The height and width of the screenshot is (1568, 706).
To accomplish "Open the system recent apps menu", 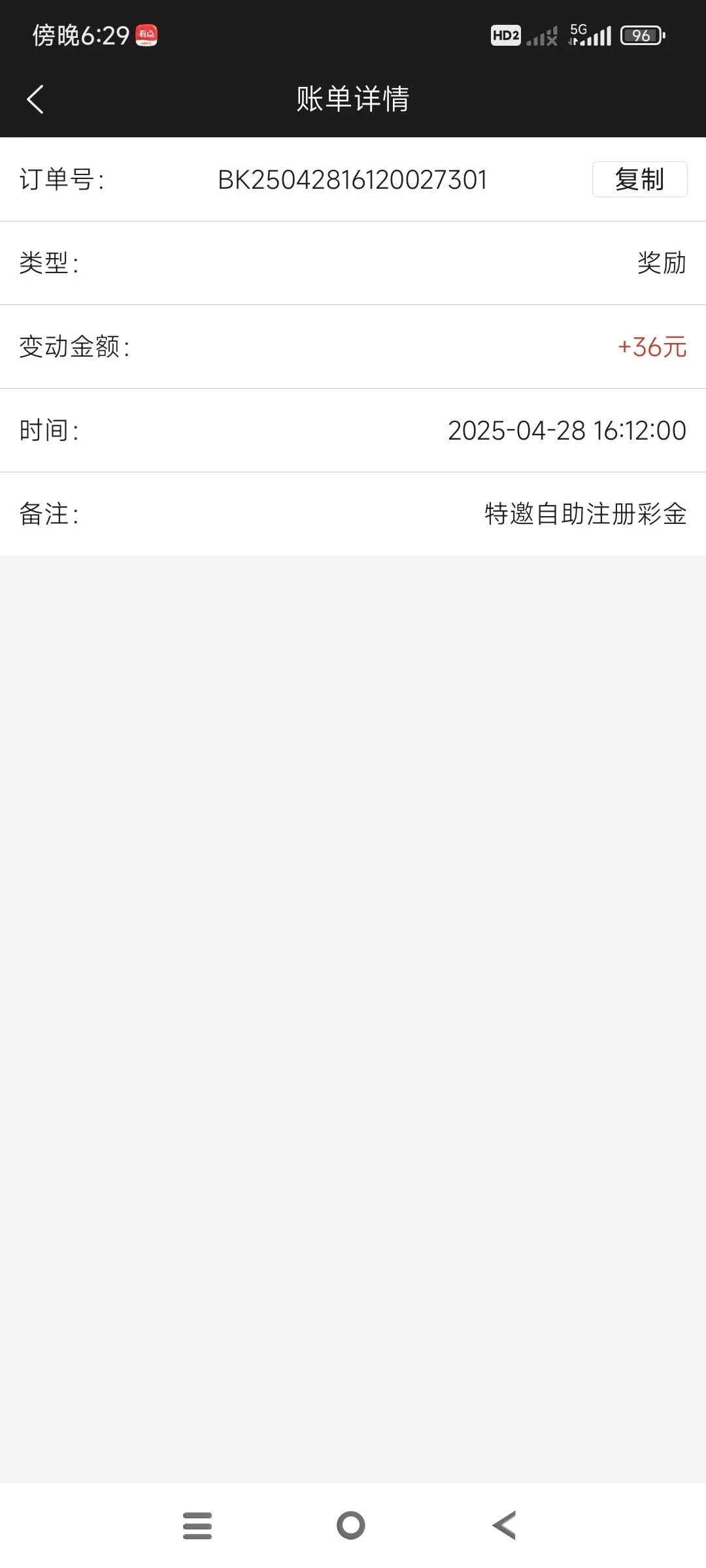I will (197, 1526).
